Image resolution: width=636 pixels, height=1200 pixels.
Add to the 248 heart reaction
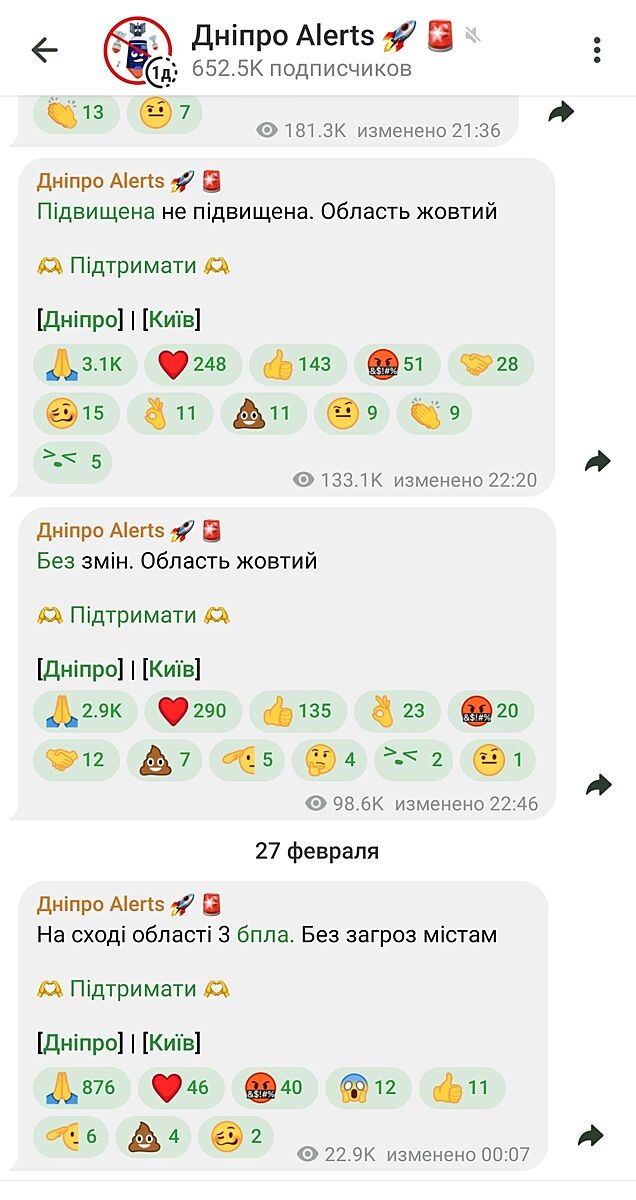tap(192, 364)
